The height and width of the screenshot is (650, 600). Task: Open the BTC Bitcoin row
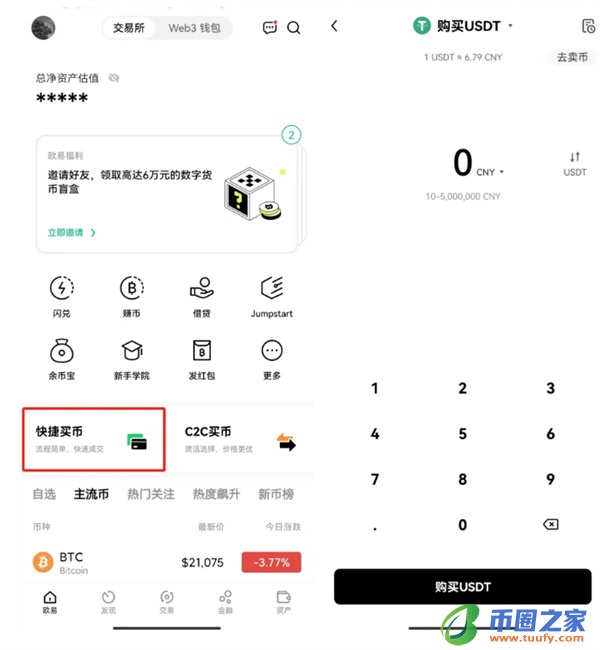coord(165,562)
